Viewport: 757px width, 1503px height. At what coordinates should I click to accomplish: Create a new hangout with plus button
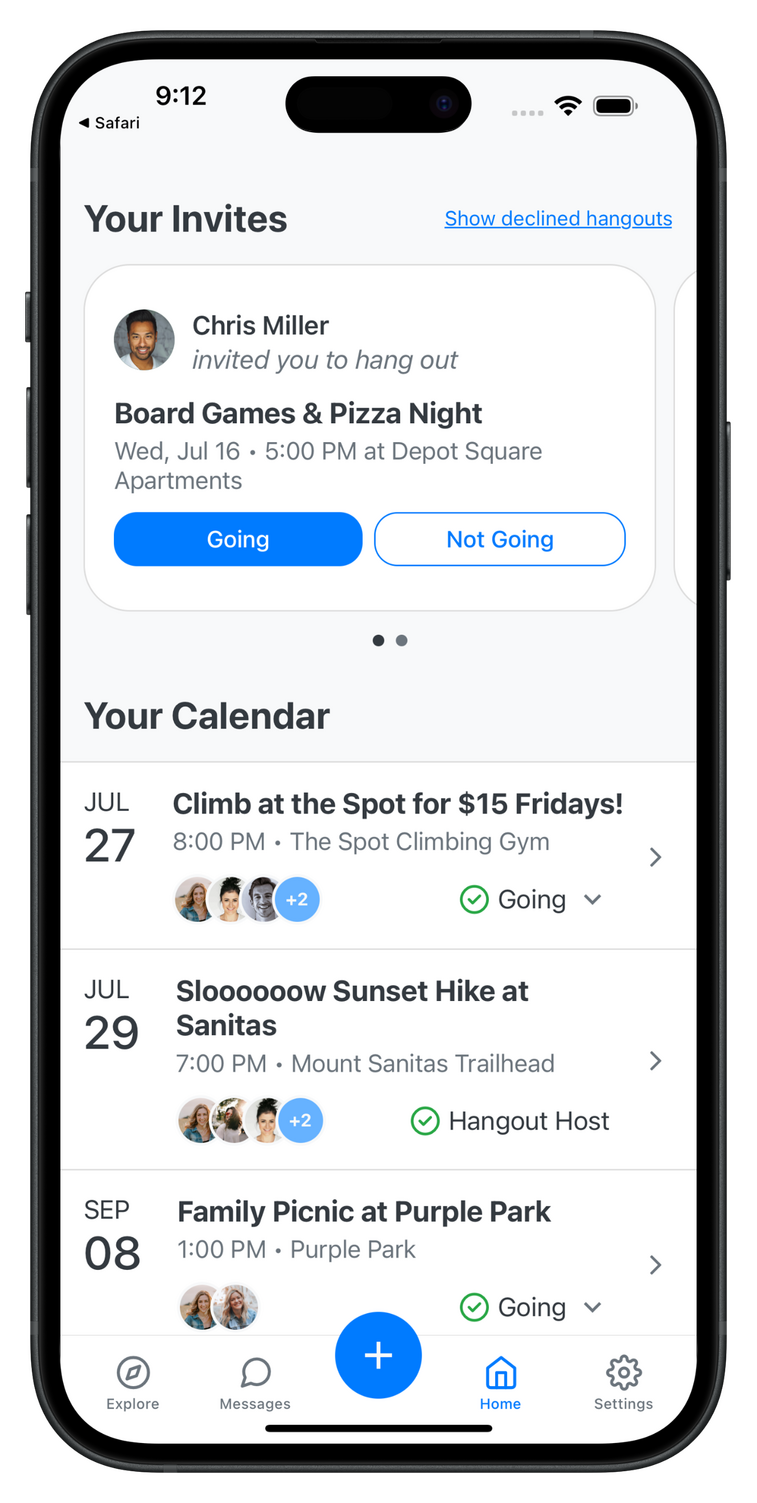378,1355
